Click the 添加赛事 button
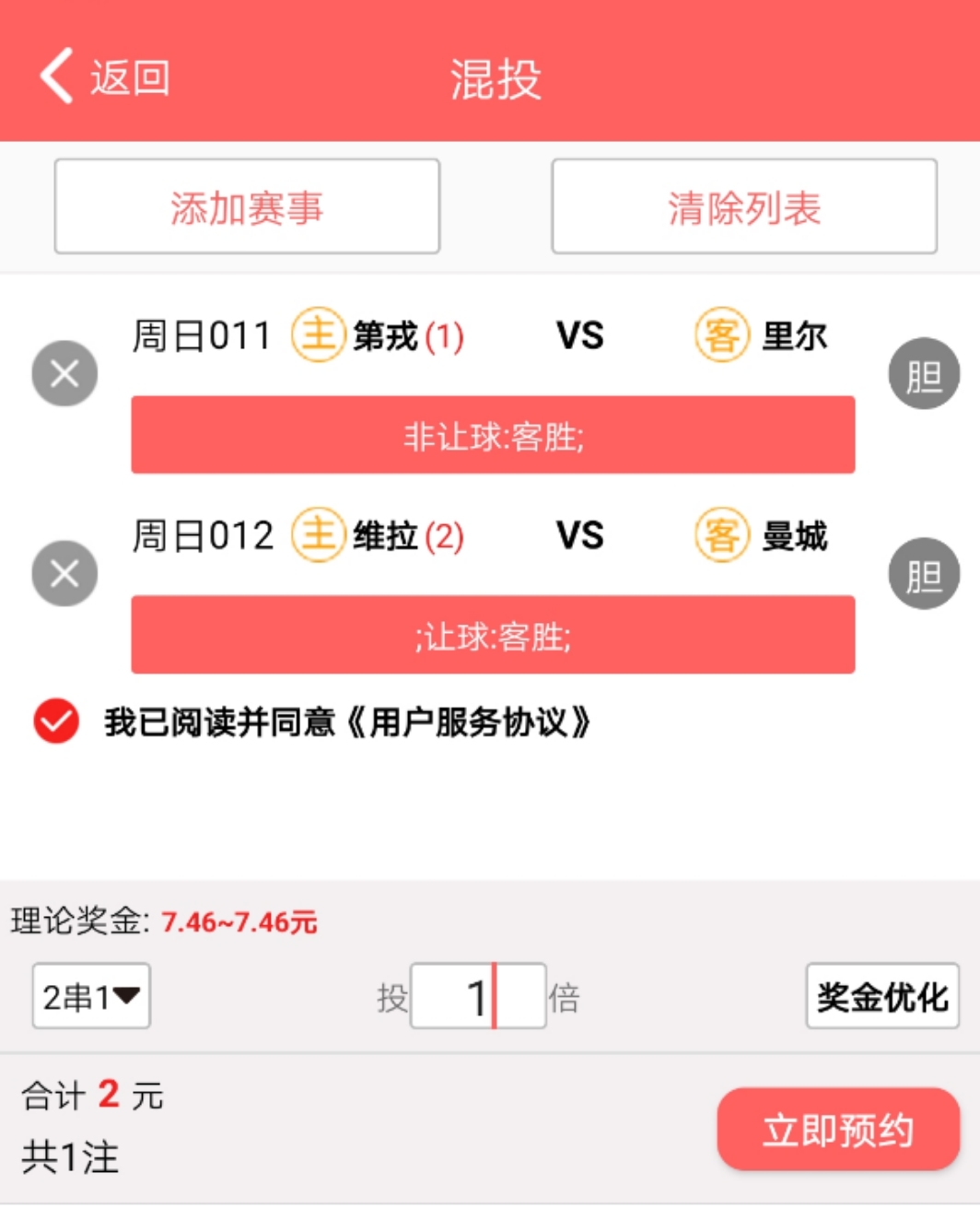 click(247, 206)
